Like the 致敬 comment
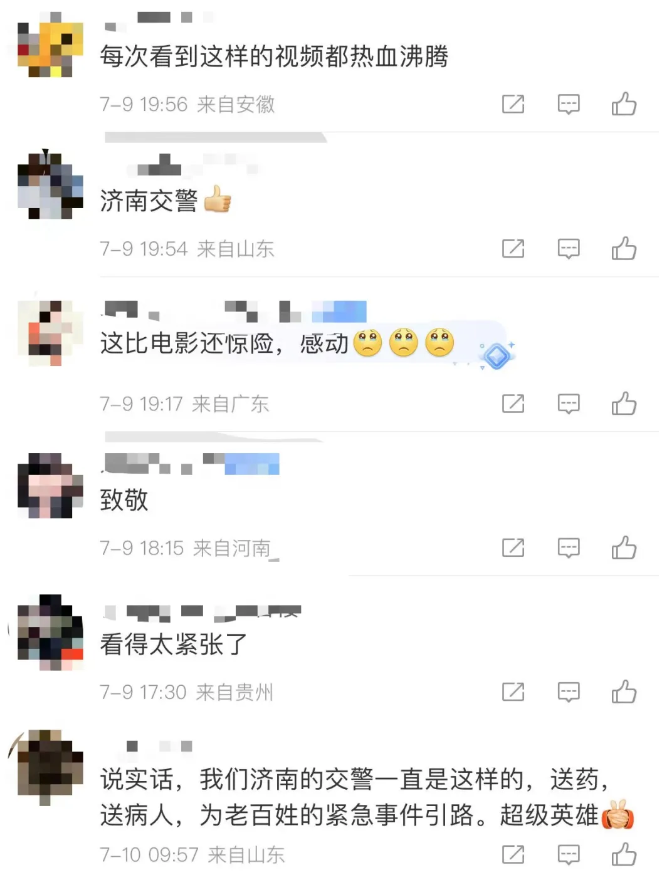 click(x=624, y=548)
